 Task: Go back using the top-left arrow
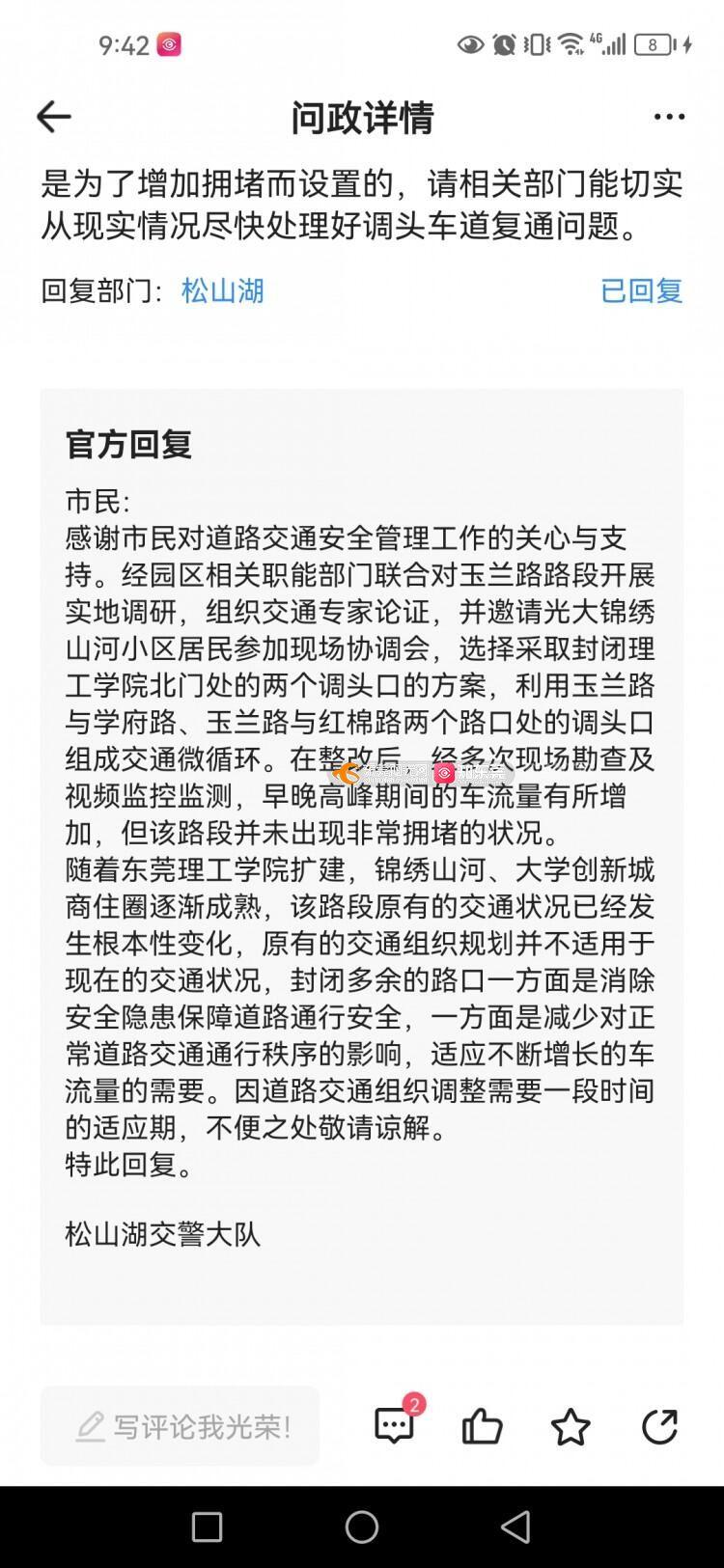(x=54, y=118)
